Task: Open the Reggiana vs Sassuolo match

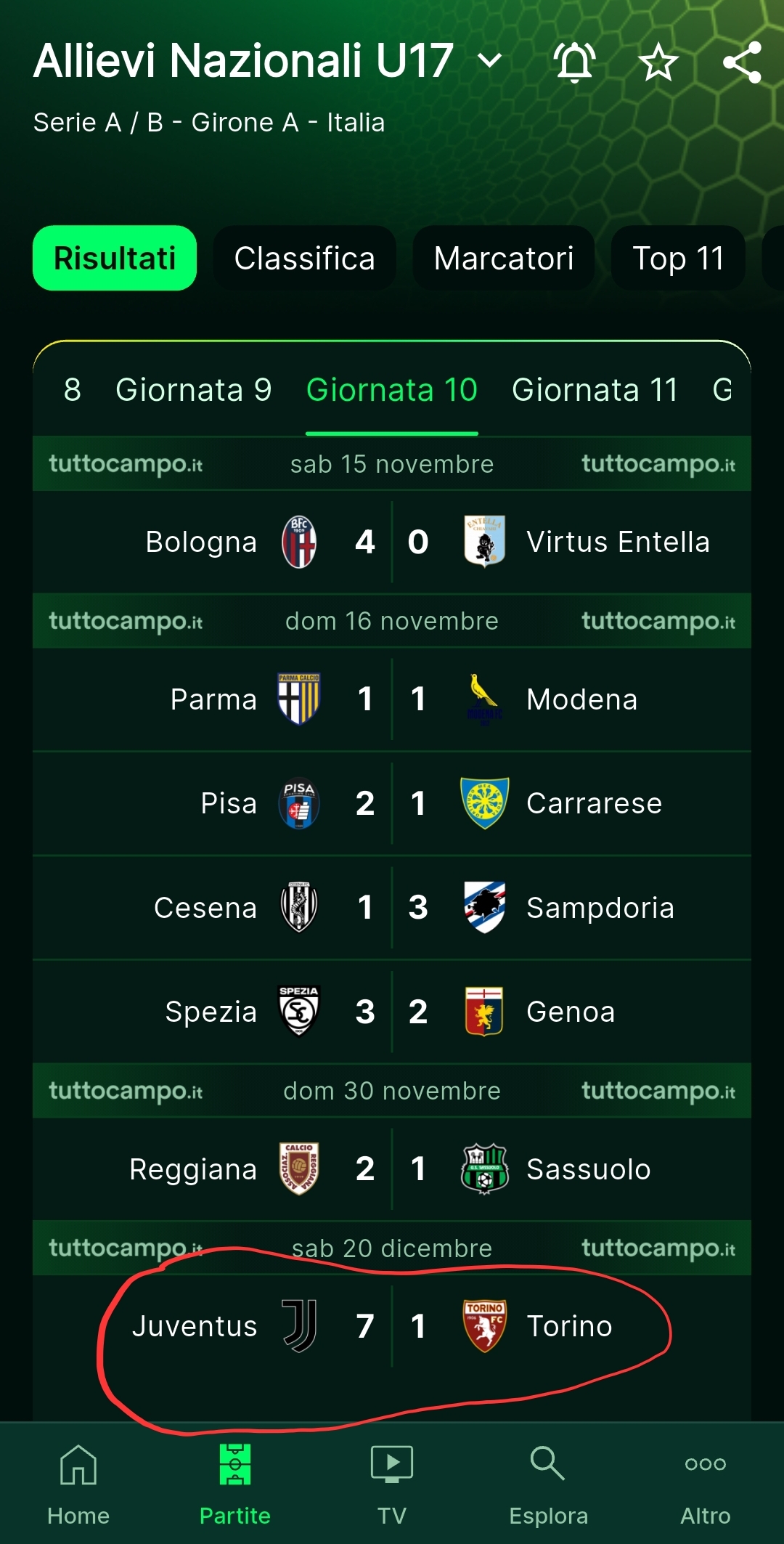Action: pyautogui.click(x=392, y=1169)
